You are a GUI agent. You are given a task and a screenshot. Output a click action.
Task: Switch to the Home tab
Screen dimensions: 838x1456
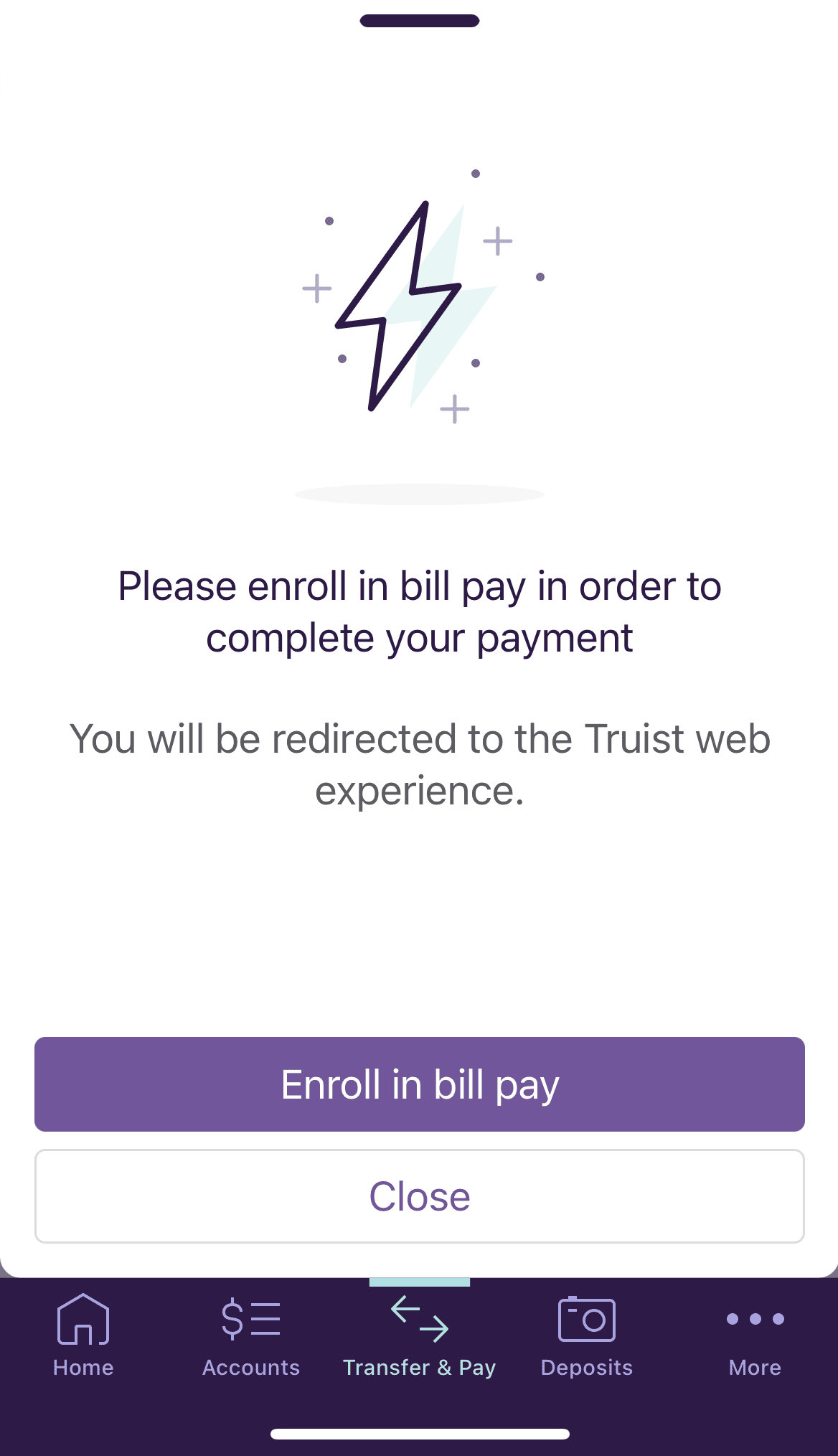tap(82, 1342)
